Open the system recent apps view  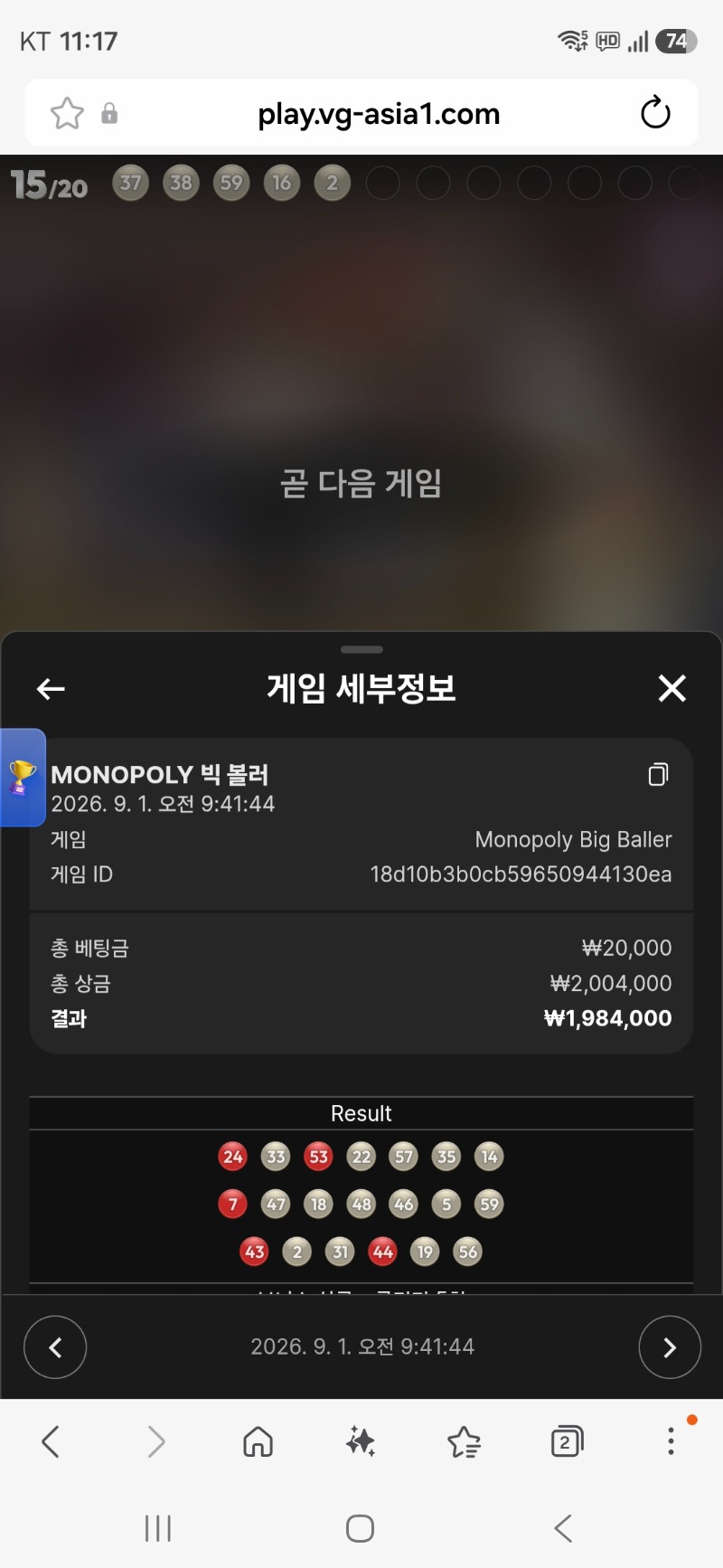(x=158, y=1528)
